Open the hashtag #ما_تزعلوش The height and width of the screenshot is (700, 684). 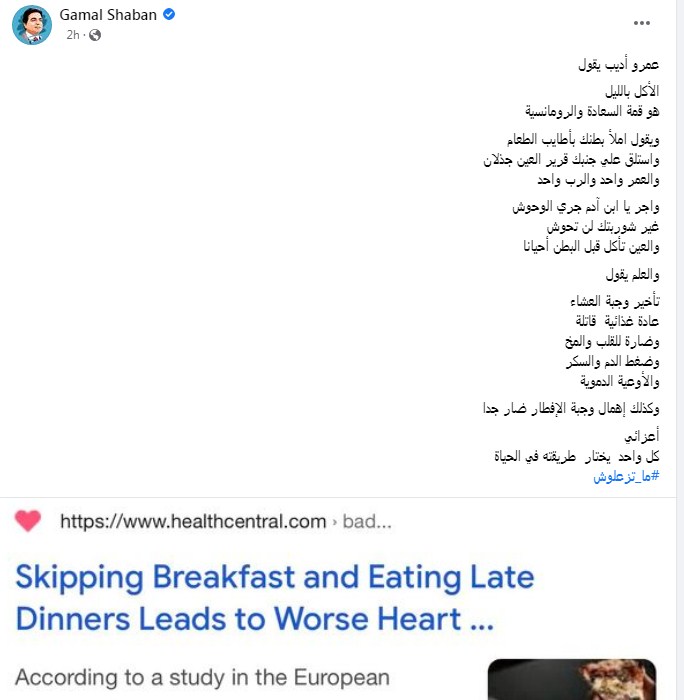point(627,475)
